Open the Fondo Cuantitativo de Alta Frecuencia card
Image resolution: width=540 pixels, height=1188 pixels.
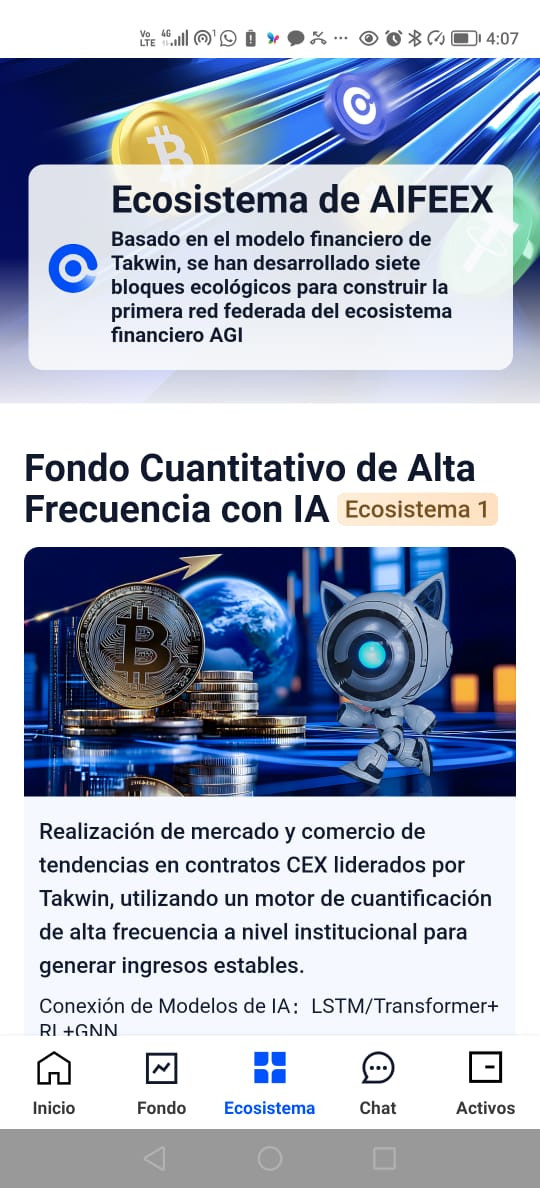(x=270, y=790)
